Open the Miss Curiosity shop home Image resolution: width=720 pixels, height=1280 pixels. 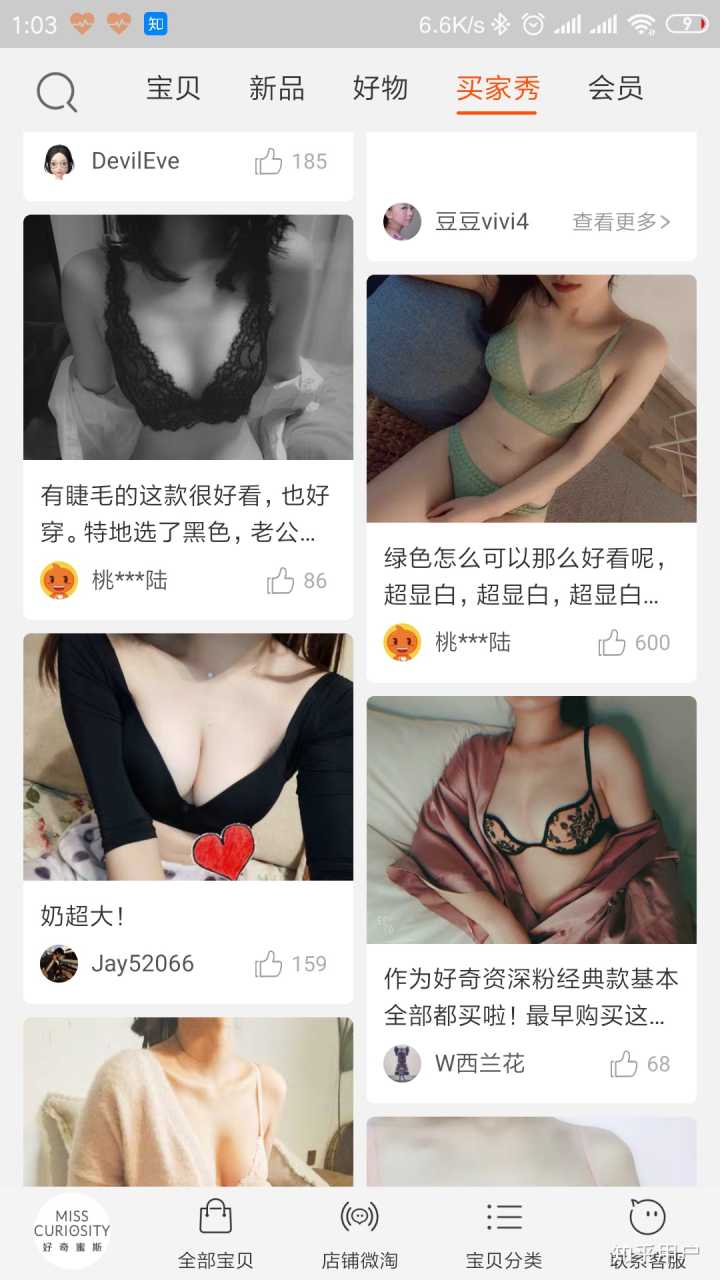coord(72,1231)
